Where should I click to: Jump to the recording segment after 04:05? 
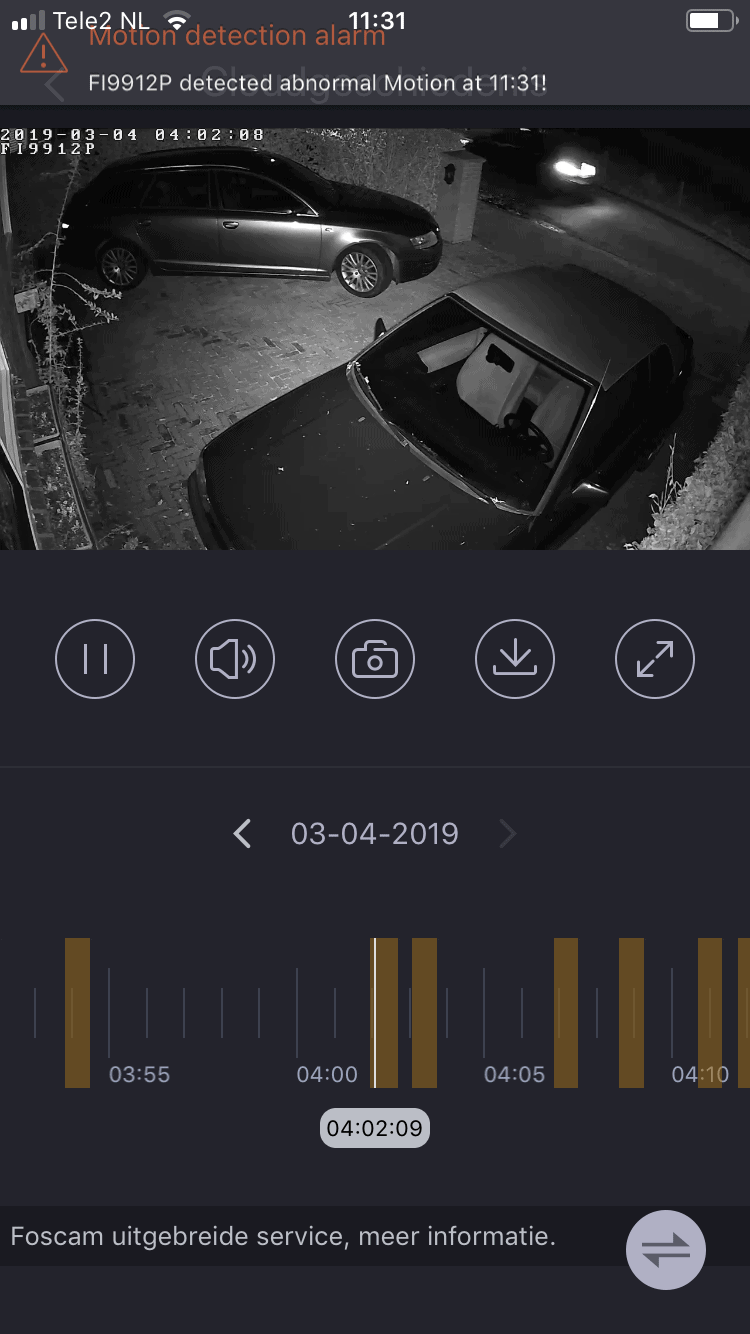click(x=566, y=1012)
